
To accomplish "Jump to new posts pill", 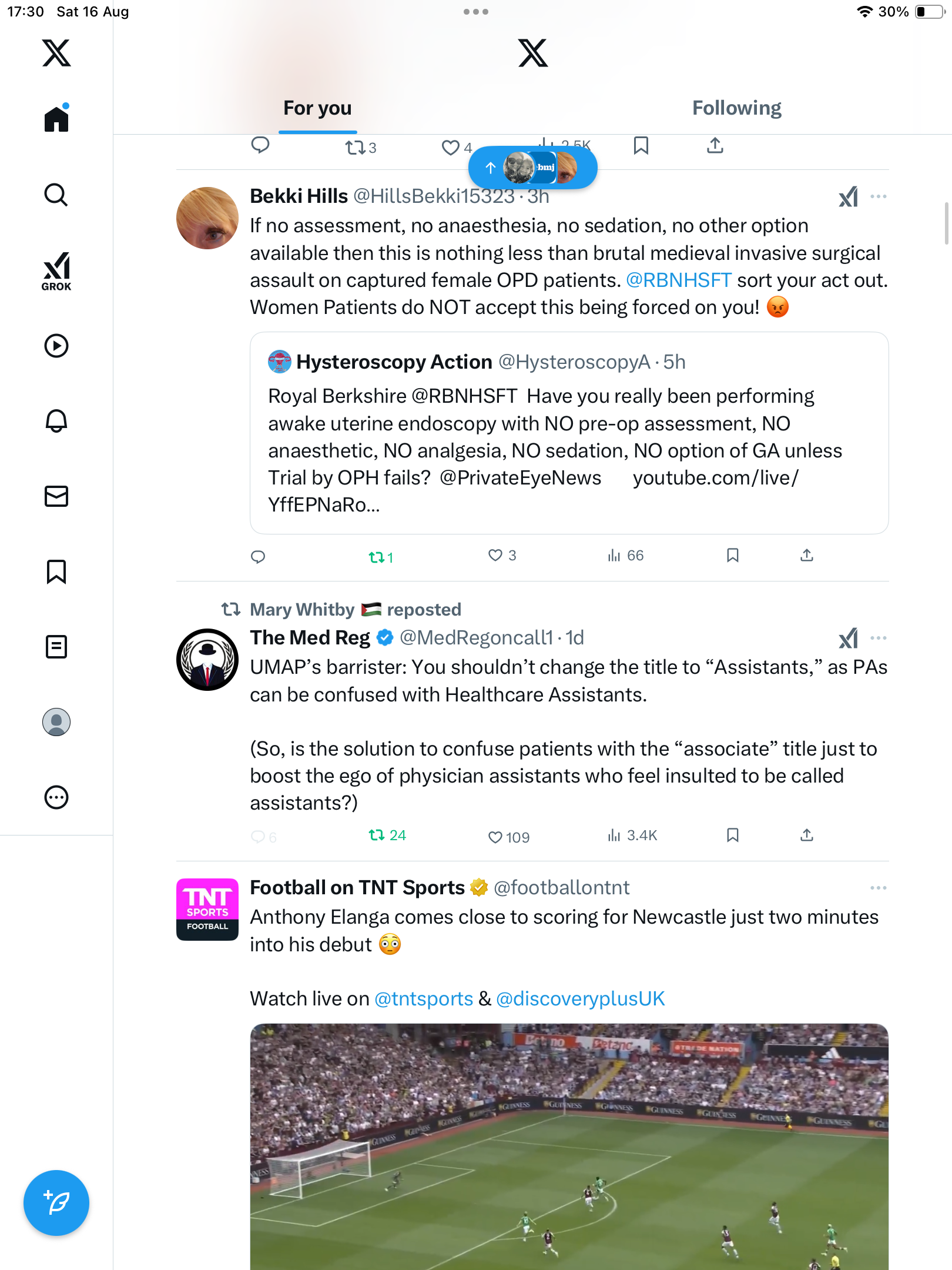I will (x=532, y=168).
